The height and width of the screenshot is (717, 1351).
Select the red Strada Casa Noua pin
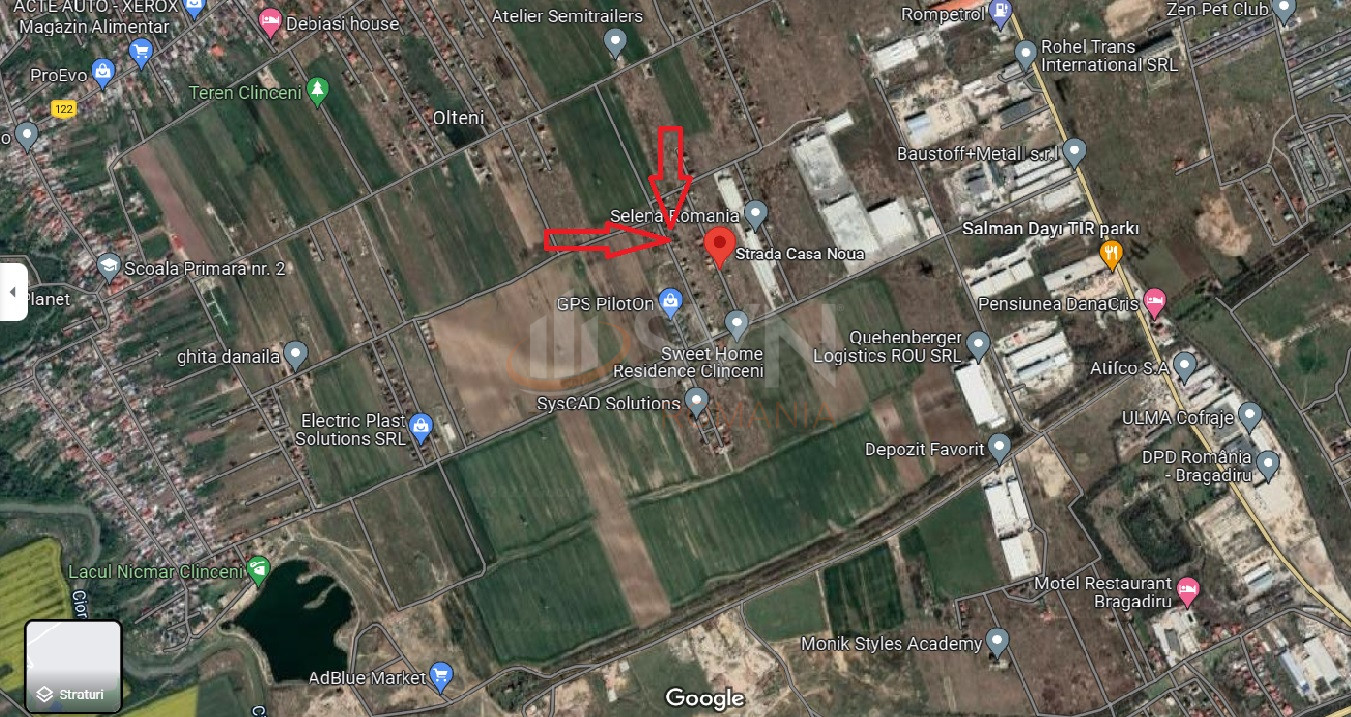[x=719, y=246]
